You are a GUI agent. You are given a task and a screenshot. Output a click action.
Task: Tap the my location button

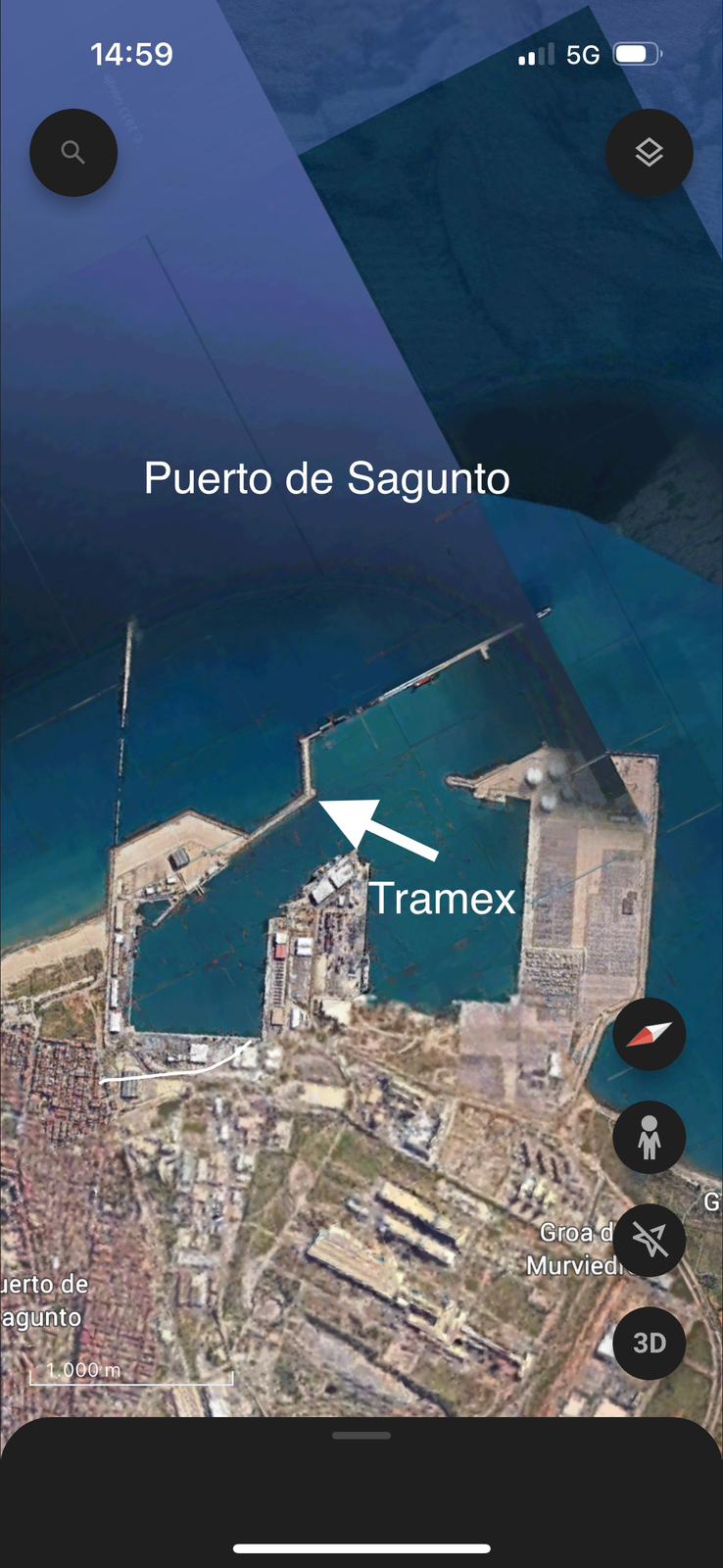649,1240
